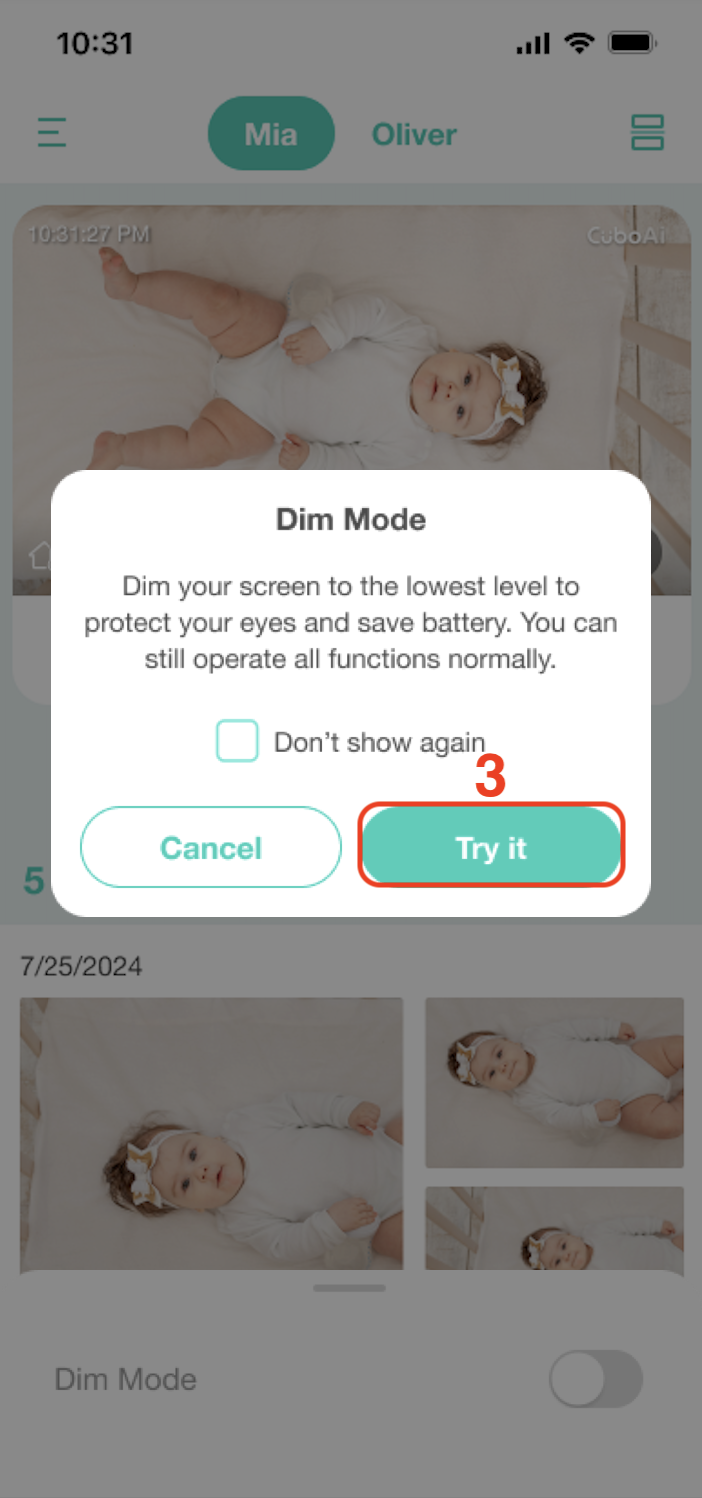Check the Don't show again box

click(237, 741)
